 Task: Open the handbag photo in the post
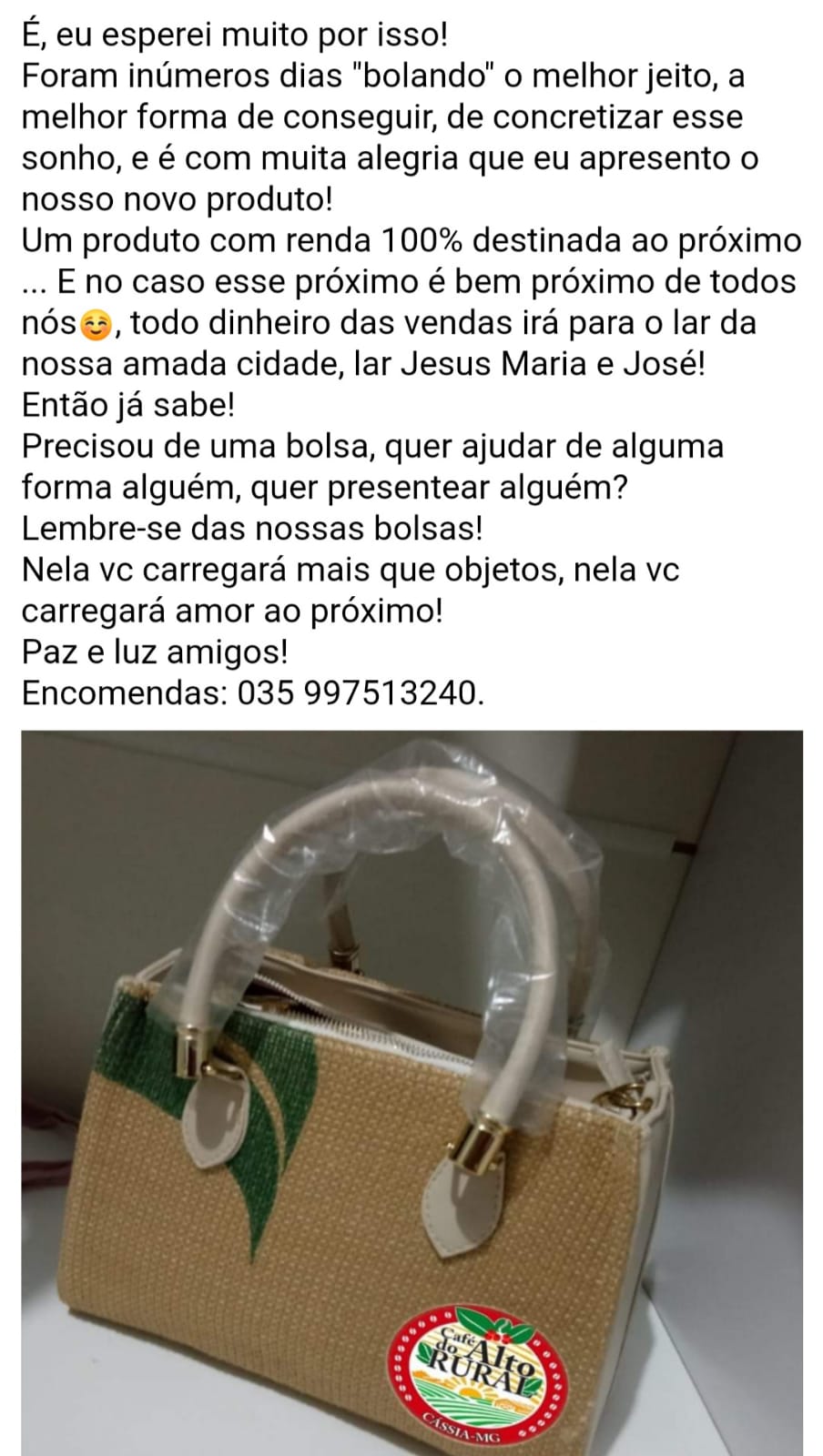tap(411, 1092)
